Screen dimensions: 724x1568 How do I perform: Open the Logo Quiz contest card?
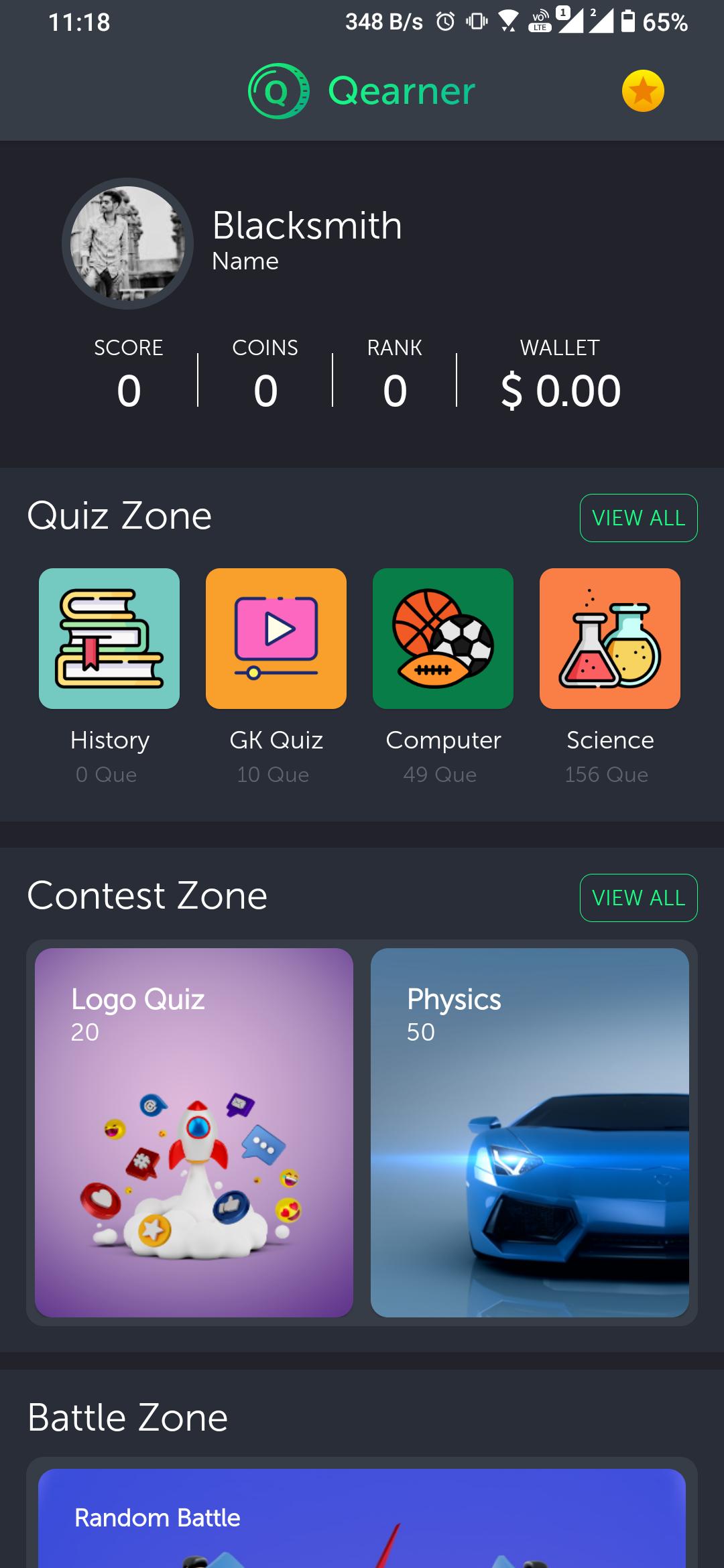pyautogui.click(x=194, y=1132)
